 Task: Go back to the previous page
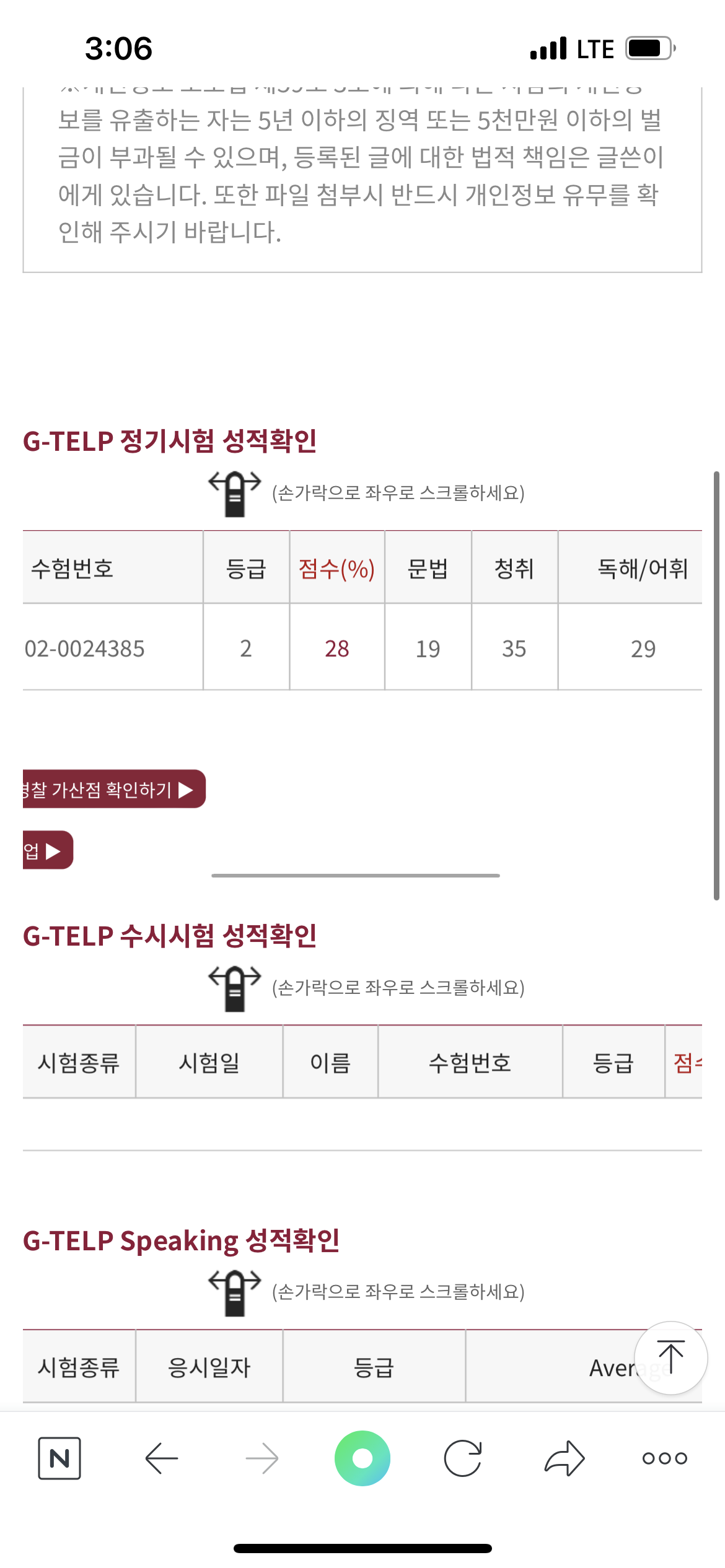(x=162, y=1458)
